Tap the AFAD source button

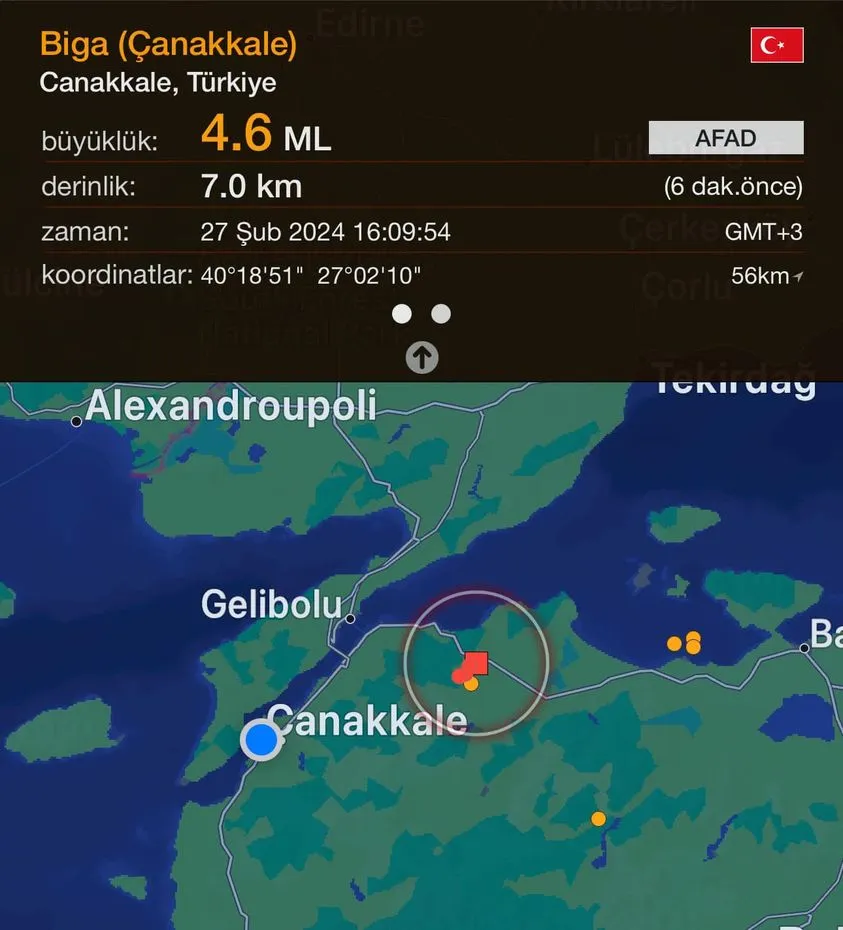[725, 138]
